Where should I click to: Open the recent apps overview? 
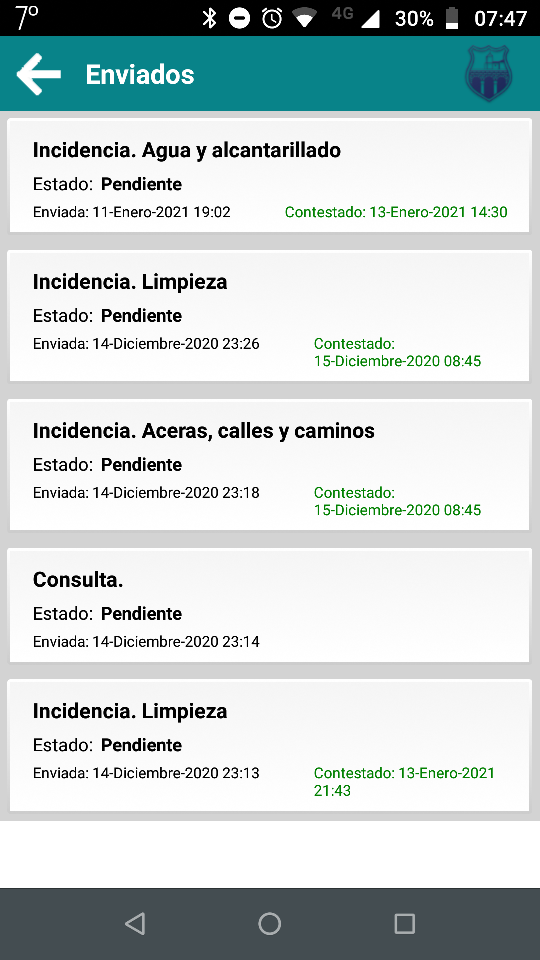pyautogui.click(x=404, y=923)
